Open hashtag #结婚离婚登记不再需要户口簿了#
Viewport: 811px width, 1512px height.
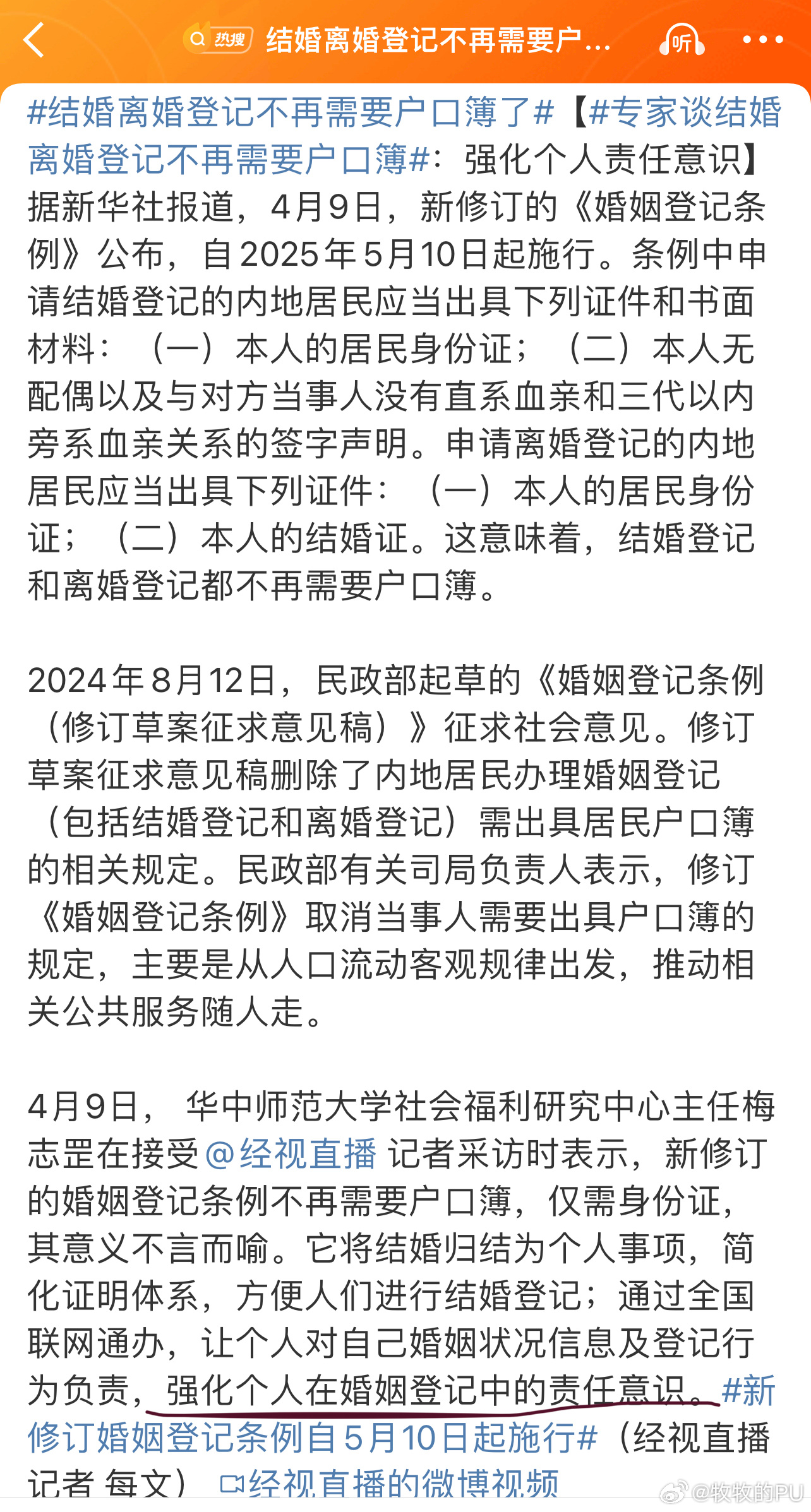pyautogui.click(x=291, y=113)
